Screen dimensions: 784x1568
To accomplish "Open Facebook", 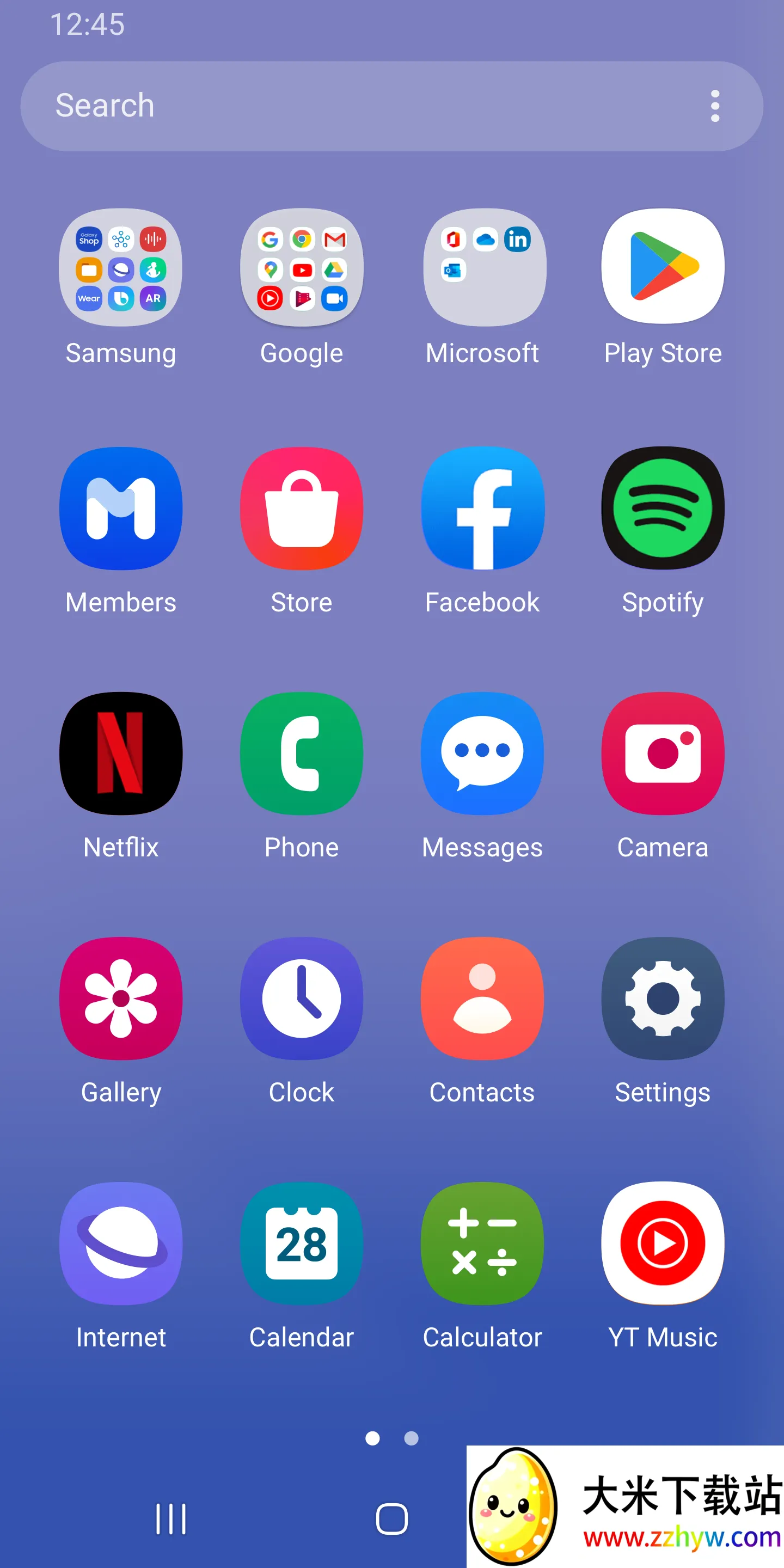I will [x=483, y=509].
